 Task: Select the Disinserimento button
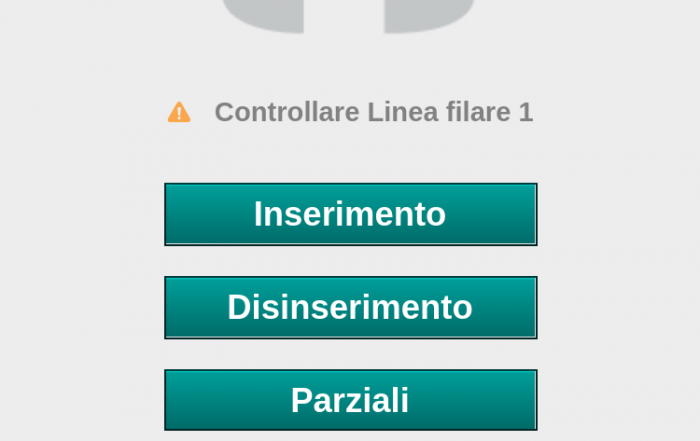tap(350, 307)
